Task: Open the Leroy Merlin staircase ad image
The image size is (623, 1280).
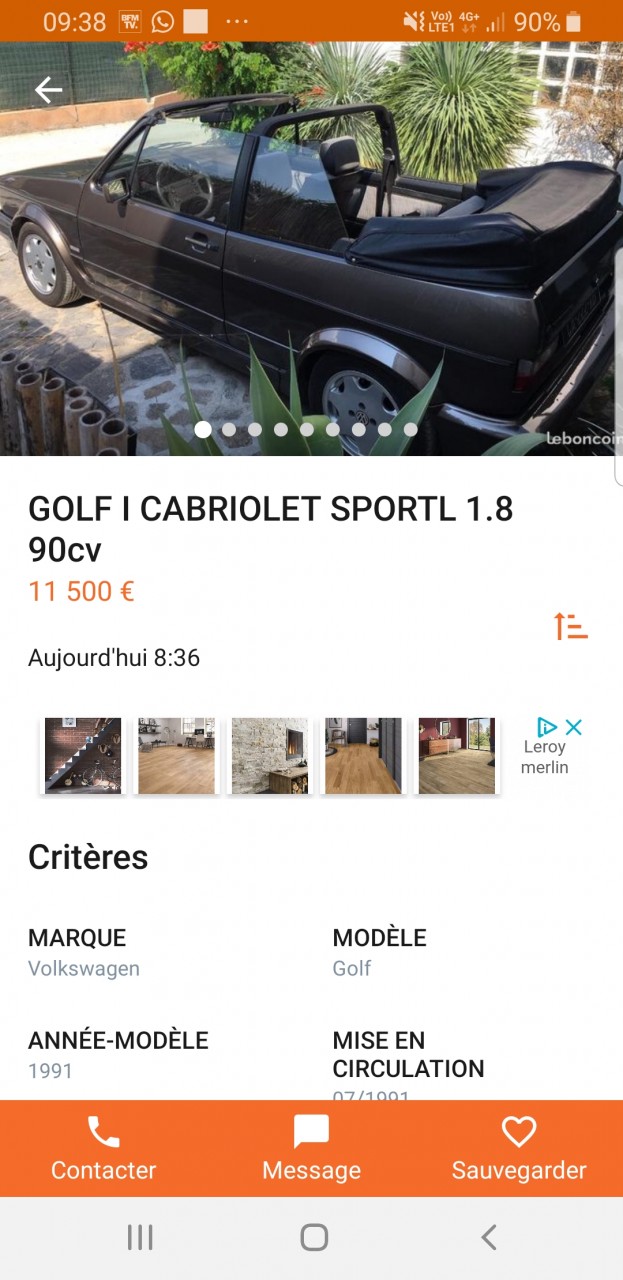Action: tap(83, 756)
